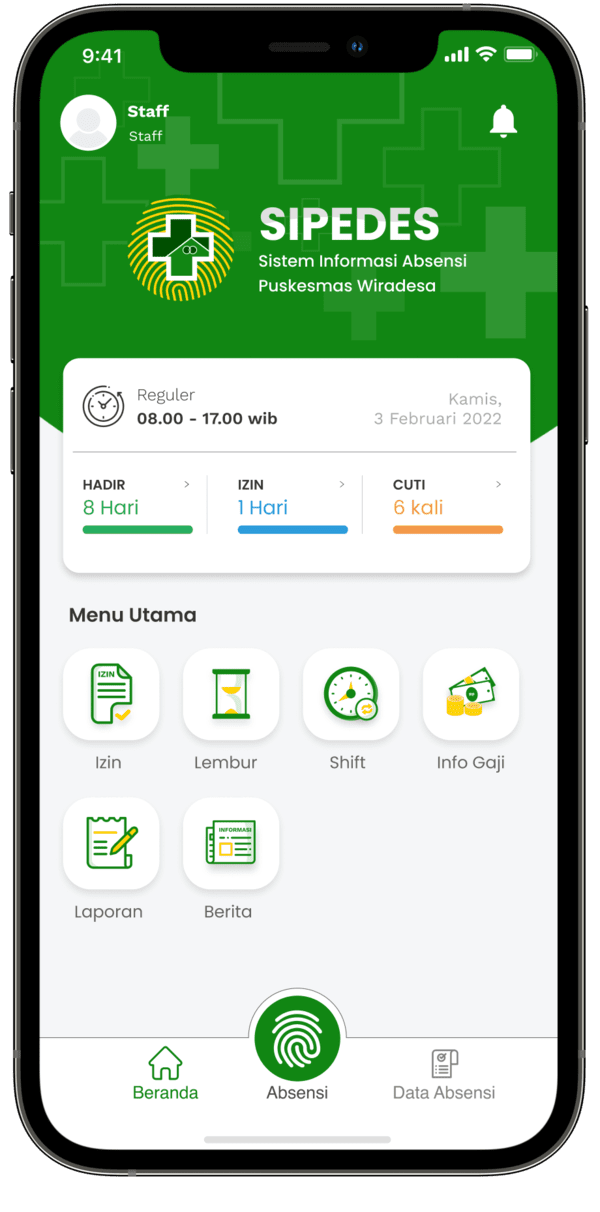600x1212 pixels.
Task: Open the Berita menu
Action: (231, 844)
